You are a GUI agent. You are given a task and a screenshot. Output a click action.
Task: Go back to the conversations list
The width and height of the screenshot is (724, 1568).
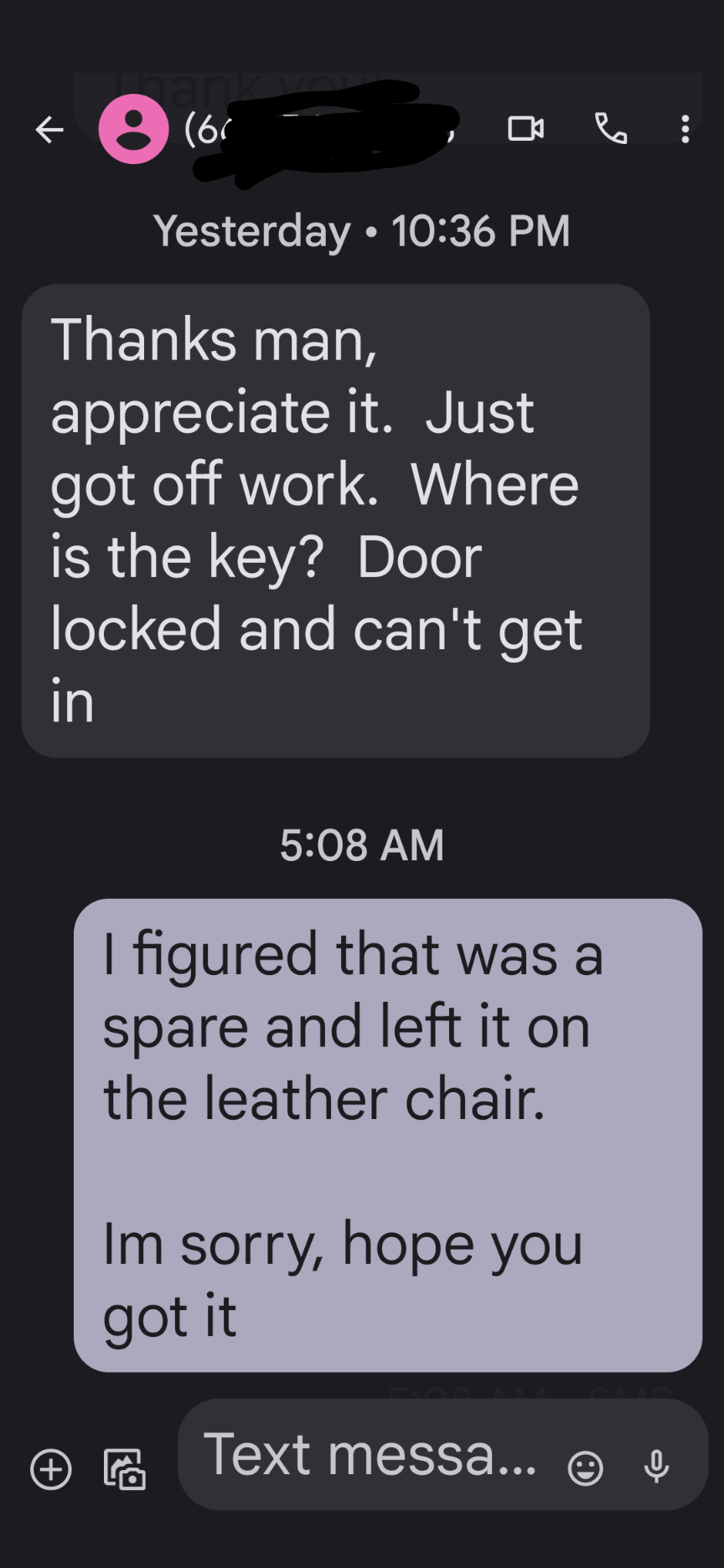tap(49, 129)
